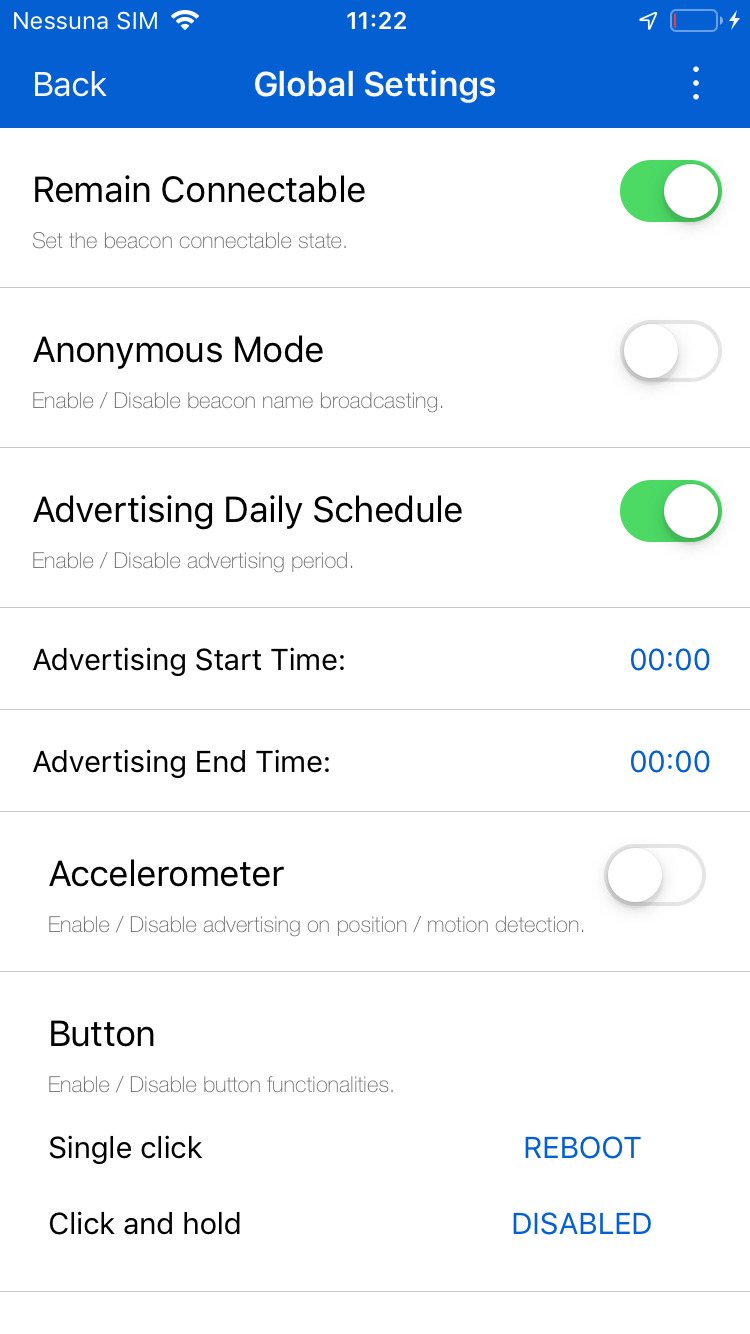
Task: Enable the Accelerometer switch
Action: [655, 875]
